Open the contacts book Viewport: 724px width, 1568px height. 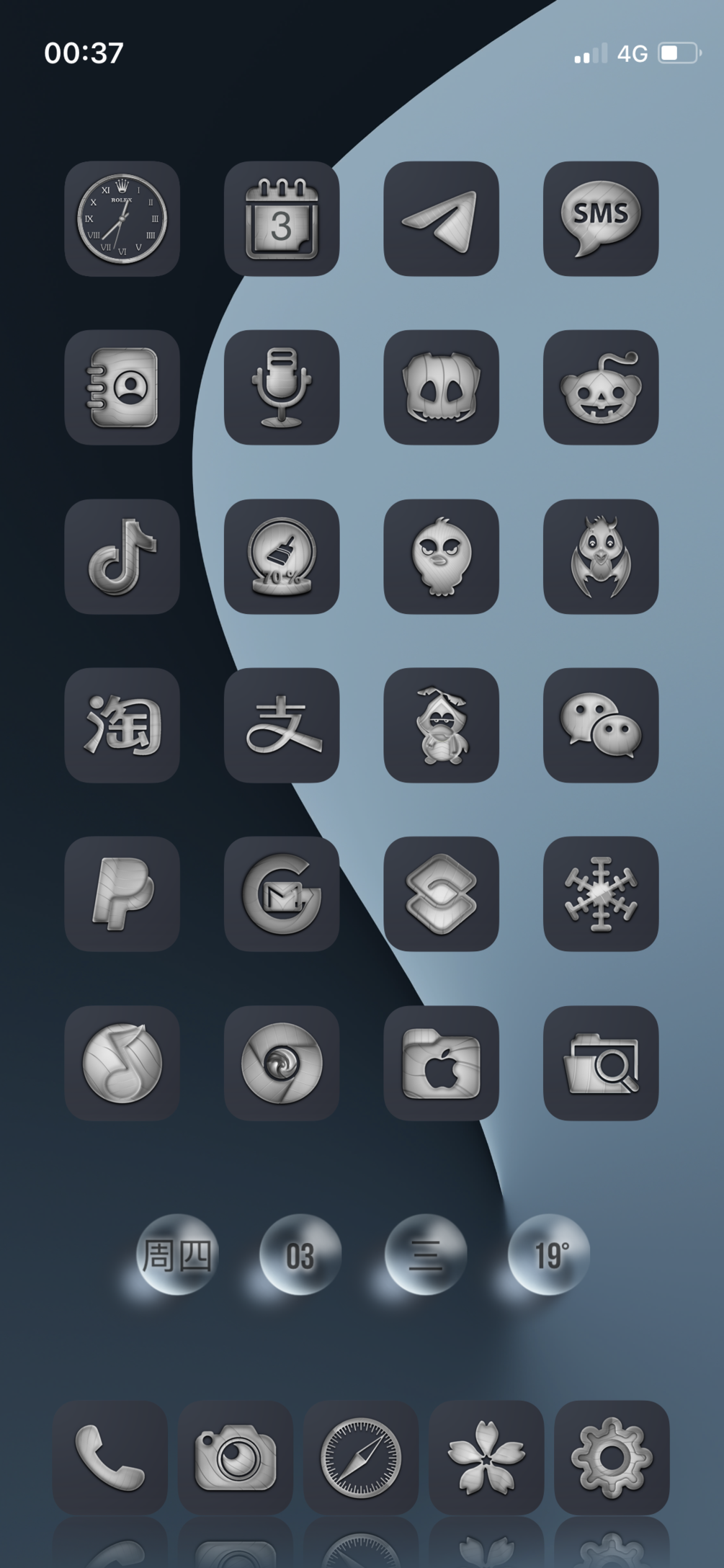point(122,388)
